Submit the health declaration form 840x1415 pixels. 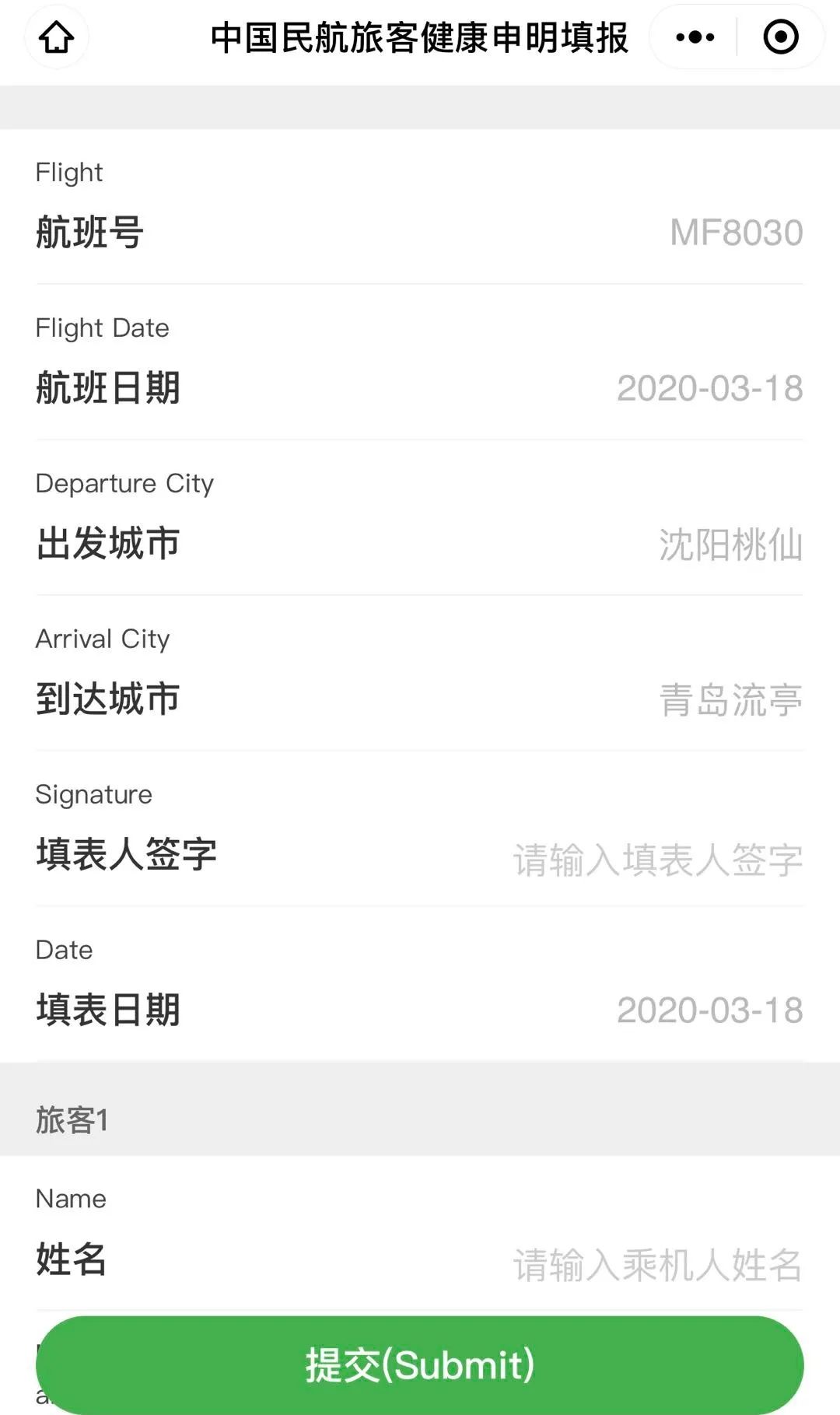(420, 1365)
